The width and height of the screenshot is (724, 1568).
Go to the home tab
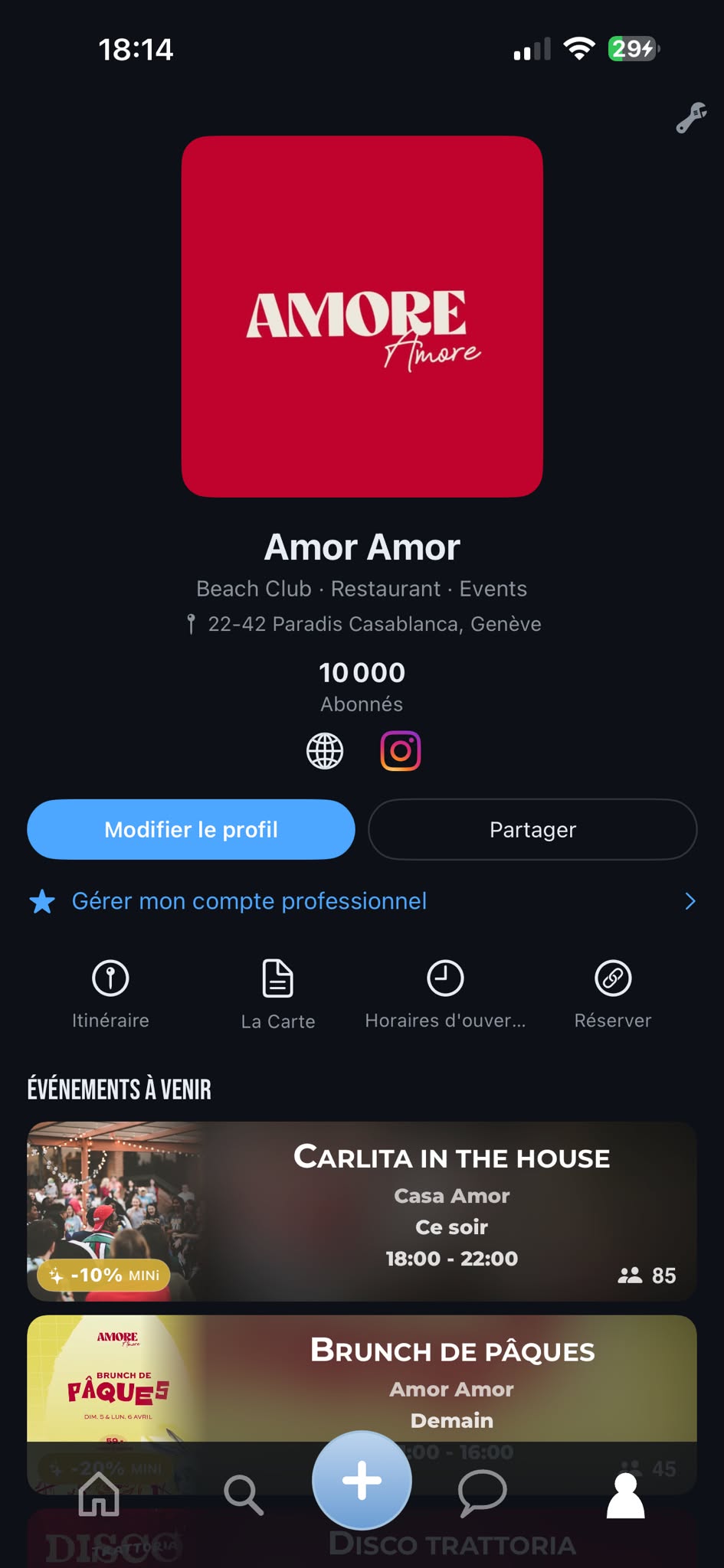[99, 1494]
